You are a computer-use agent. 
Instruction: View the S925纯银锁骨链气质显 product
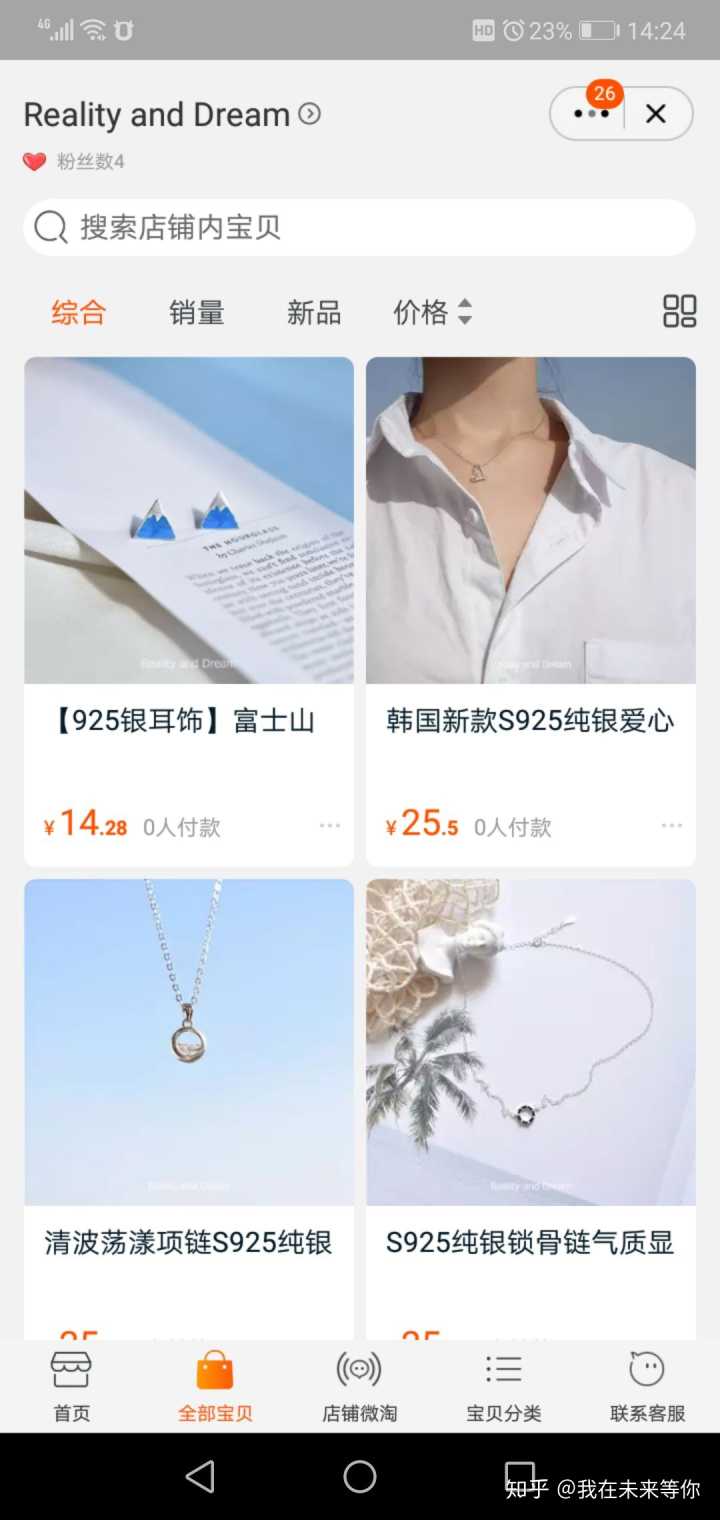[x=530, y=1080]
